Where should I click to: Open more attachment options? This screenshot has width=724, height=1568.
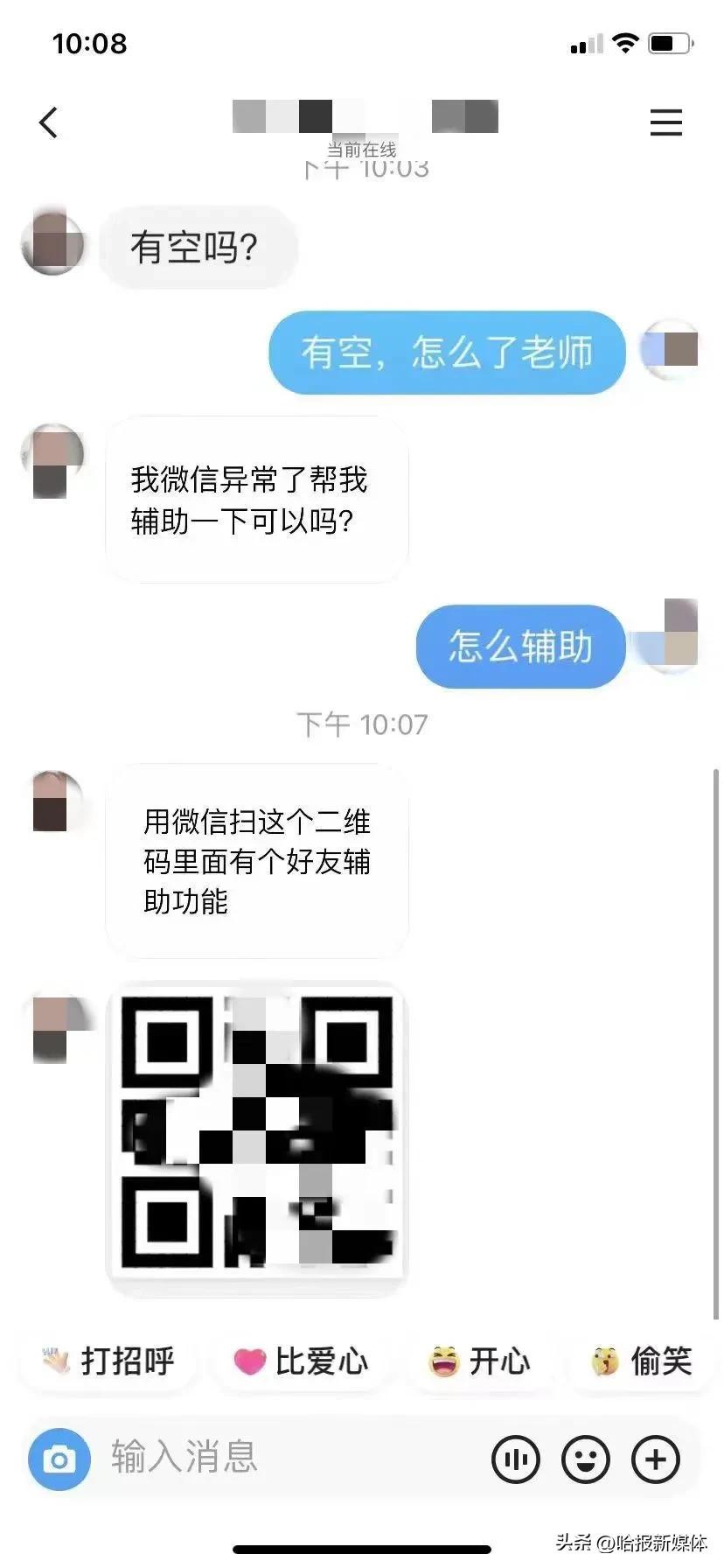coord(656,1459)
